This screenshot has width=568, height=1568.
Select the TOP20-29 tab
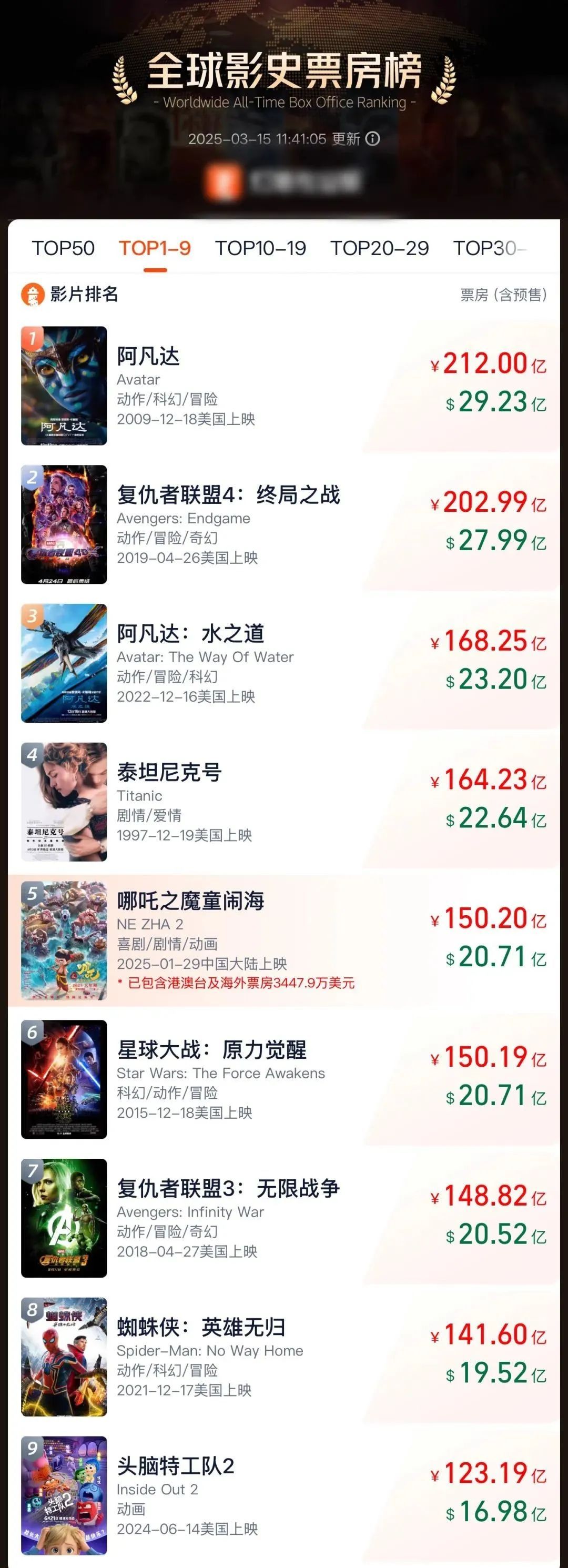(380, 248)
